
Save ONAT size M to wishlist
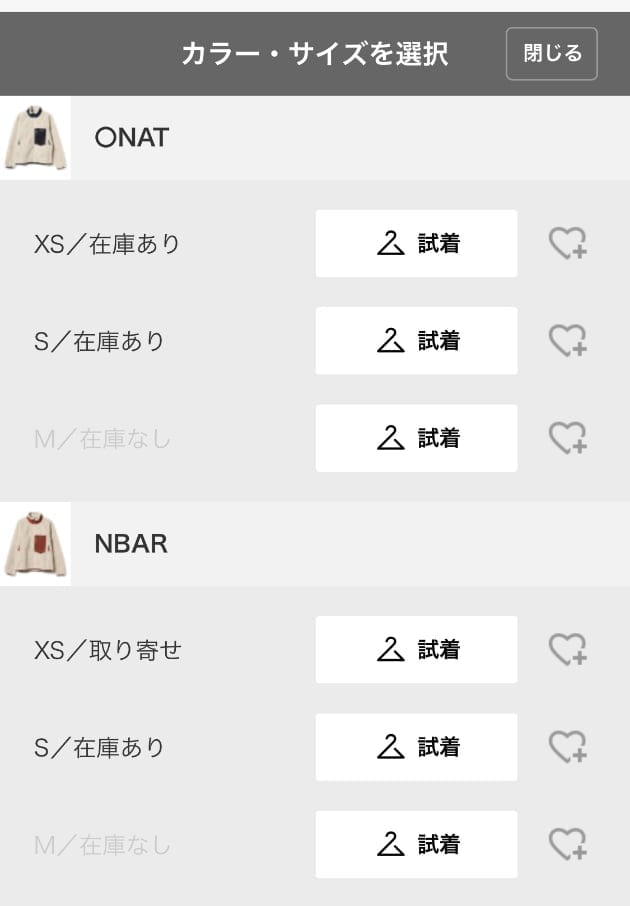(567, 438)
